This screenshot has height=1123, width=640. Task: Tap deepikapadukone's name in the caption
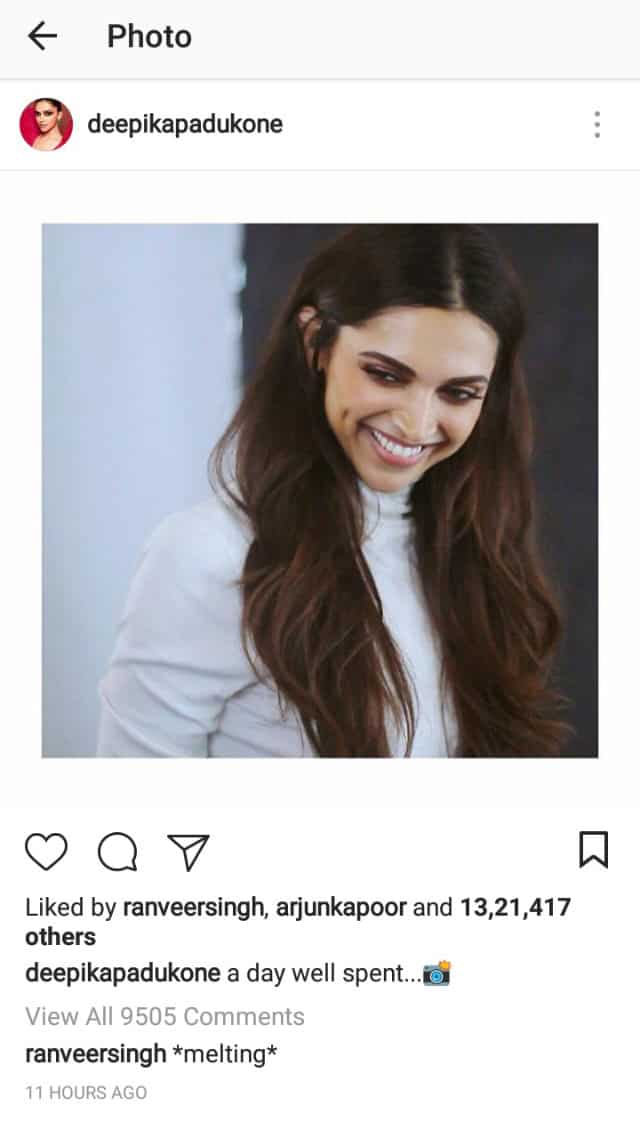coord(122,973)
